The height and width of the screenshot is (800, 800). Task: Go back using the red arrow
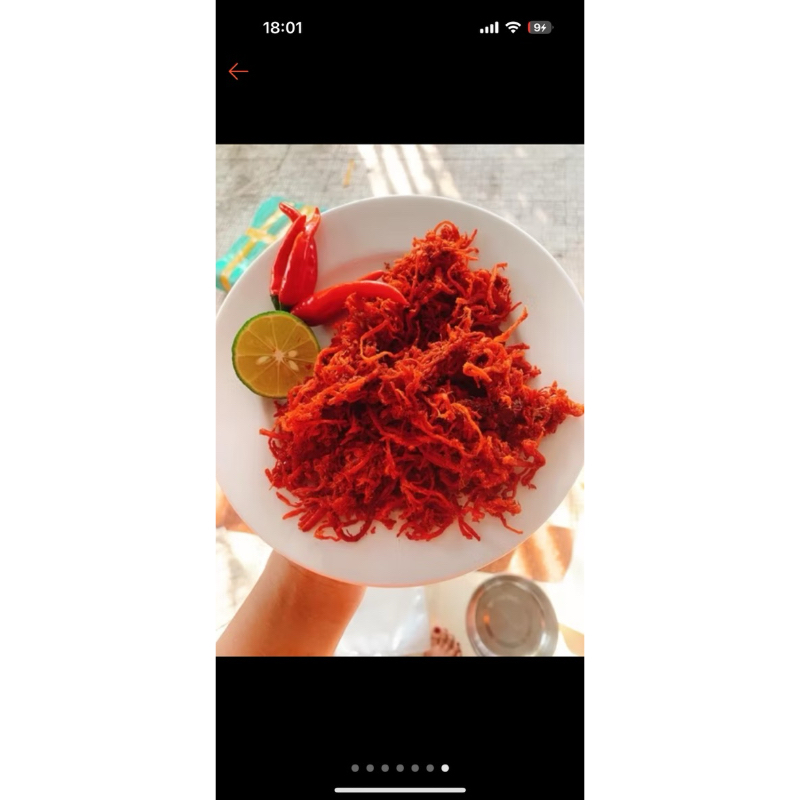tap(238, 71)
